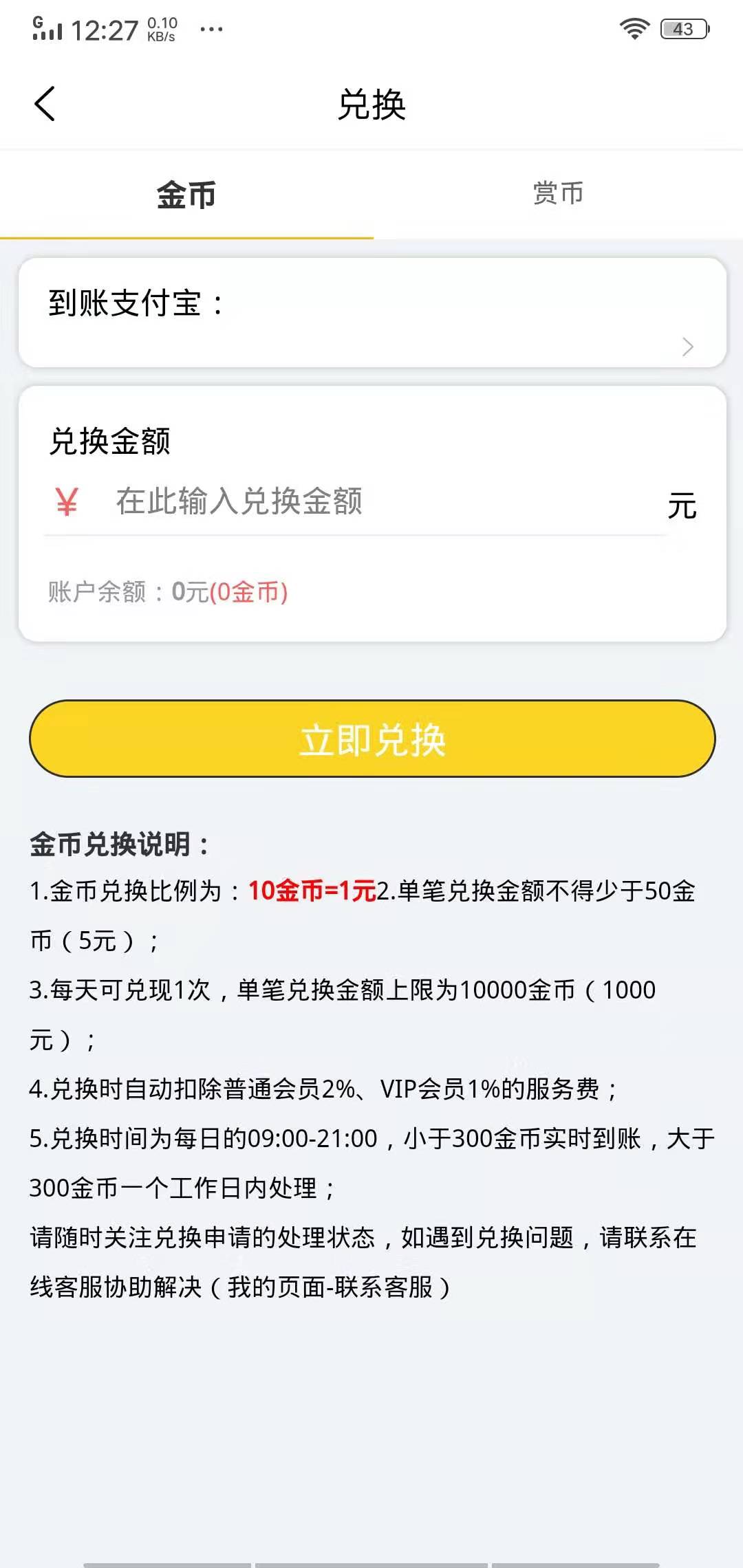Open the 到账支付宝 selection via chevron
Screen dimensions: 743x1568
[687, 347]
